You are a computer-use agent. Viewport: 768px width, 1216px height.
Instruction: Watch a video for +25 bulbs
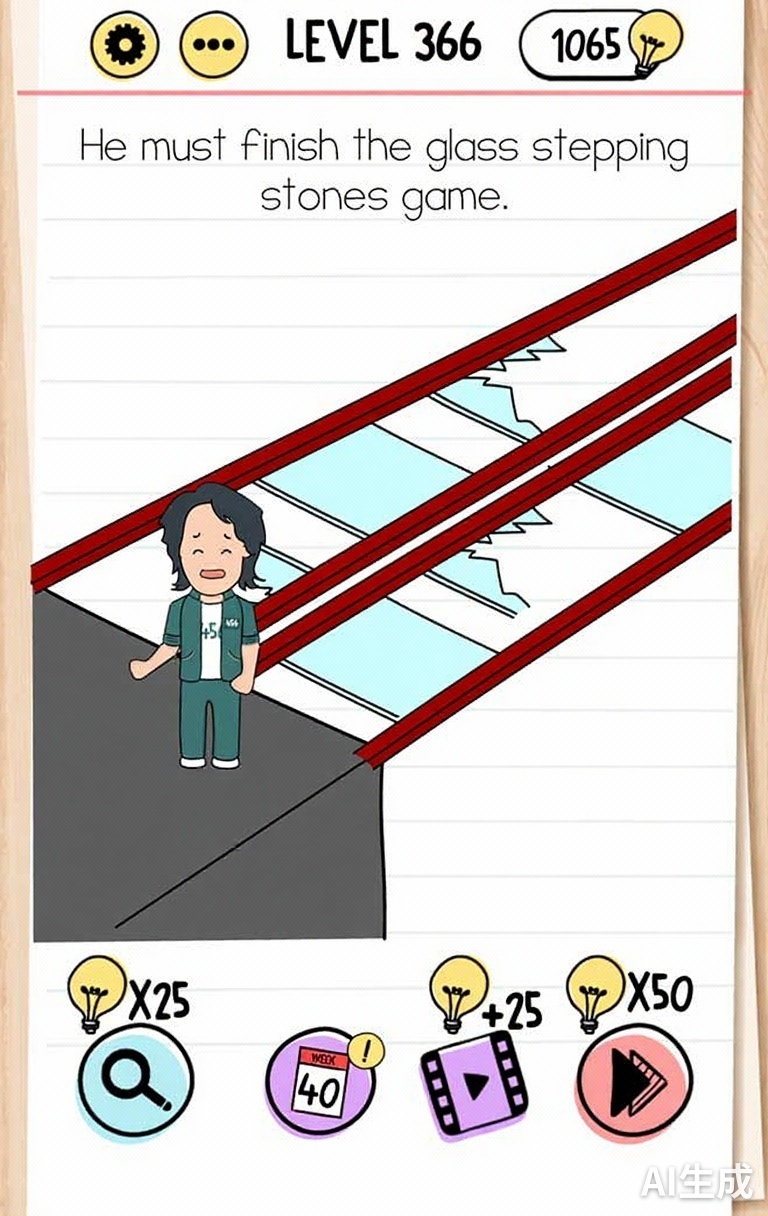475,1083
